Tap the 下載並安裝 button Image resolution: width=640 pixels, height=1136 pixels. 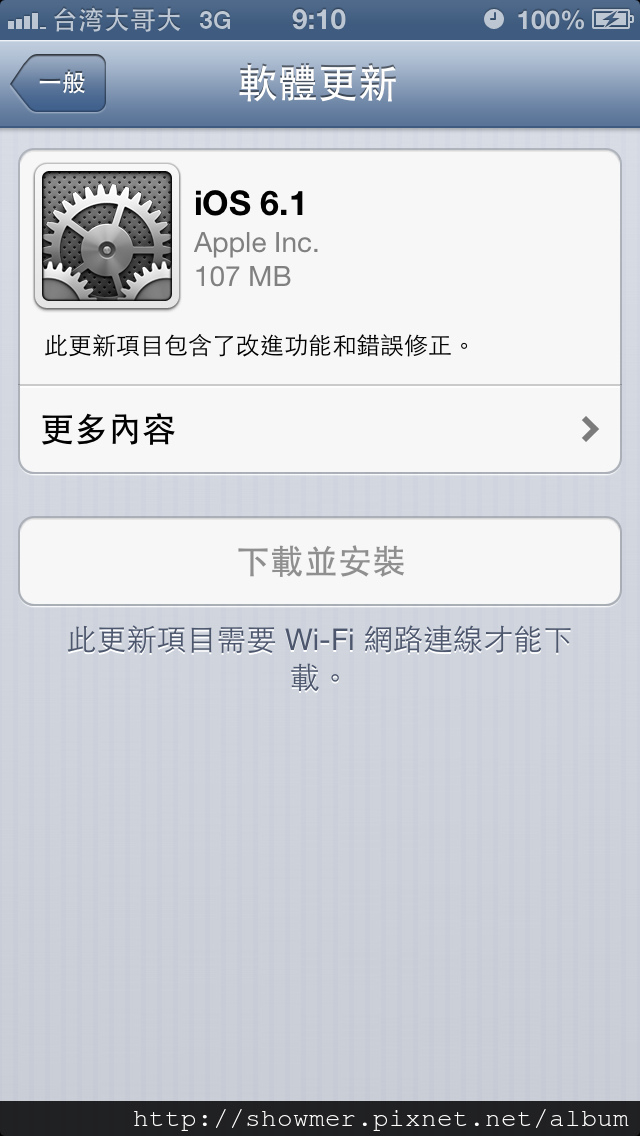(x=320, y=561)
